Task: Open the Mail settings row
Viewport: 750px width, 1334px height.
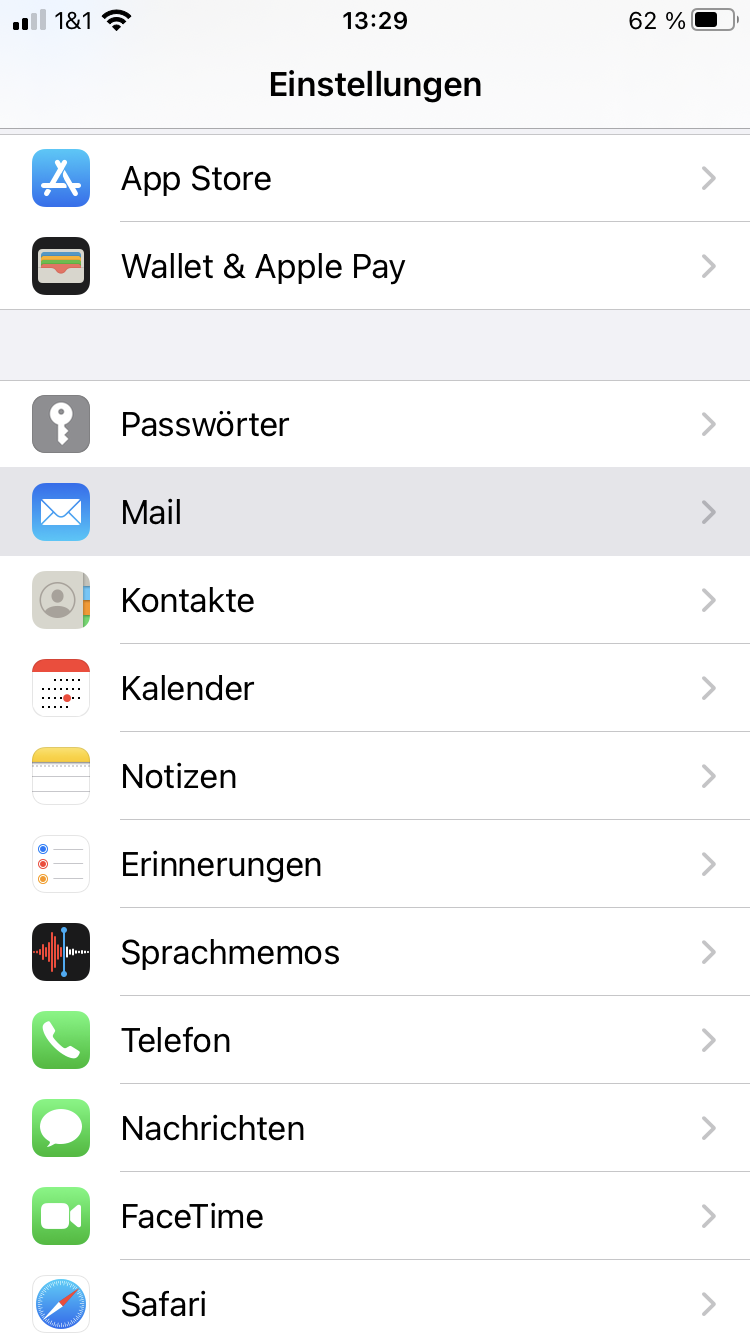Action: click(x=375, y=512)
